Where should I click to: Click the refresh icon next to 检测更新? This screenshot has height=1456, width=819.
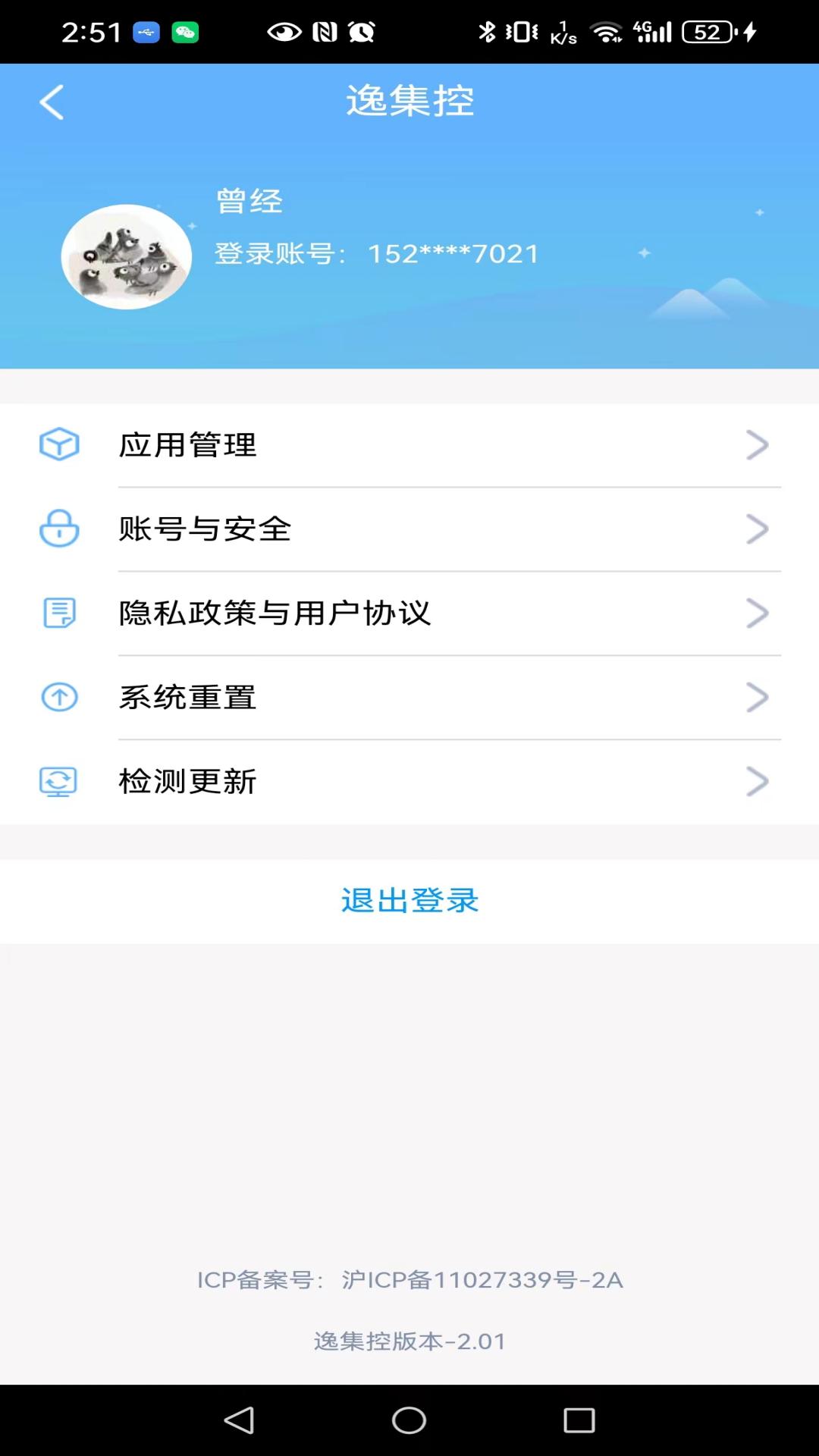(x=59, y=783)
